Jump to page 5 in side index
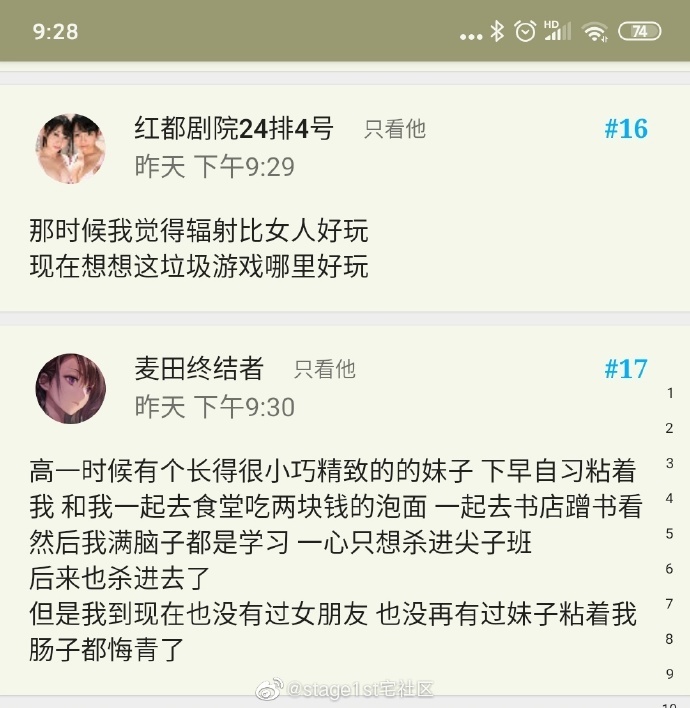The image size is (690, 708). pos(670,533)
